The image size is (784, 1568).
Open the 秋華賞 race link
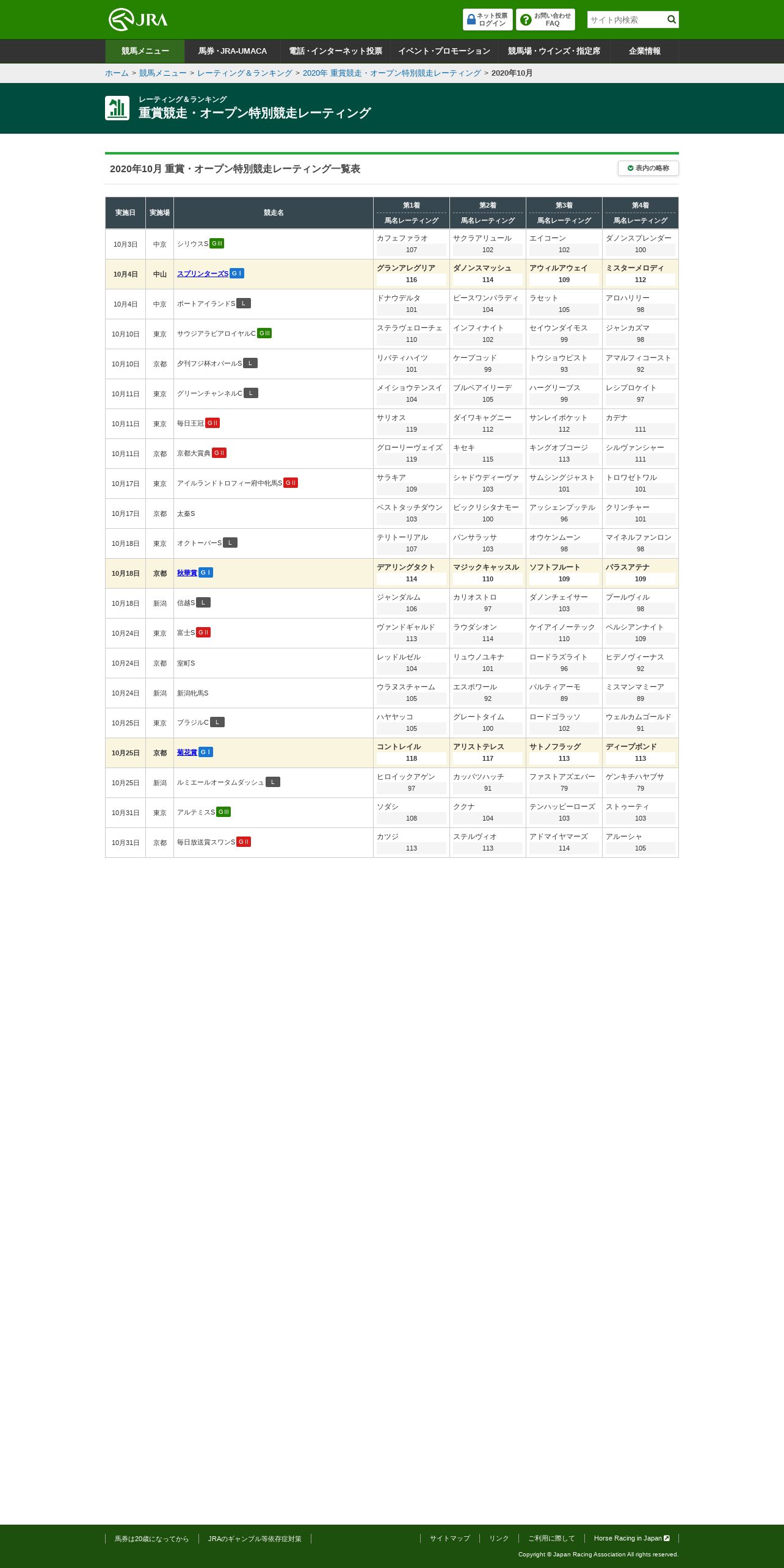(x=187, y=573)
